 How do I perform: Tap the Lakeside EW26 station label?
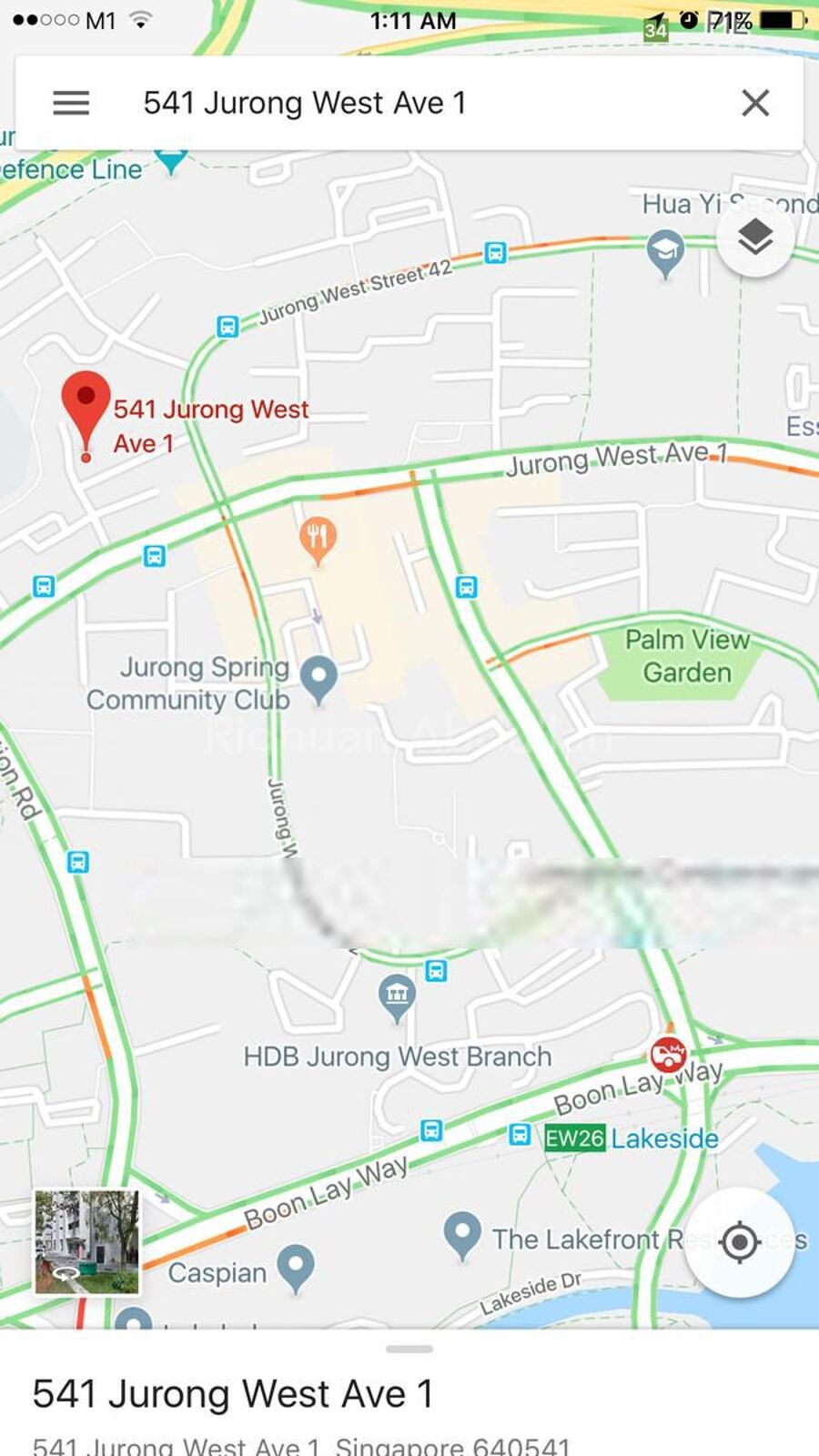click(x=632, y=1138)
